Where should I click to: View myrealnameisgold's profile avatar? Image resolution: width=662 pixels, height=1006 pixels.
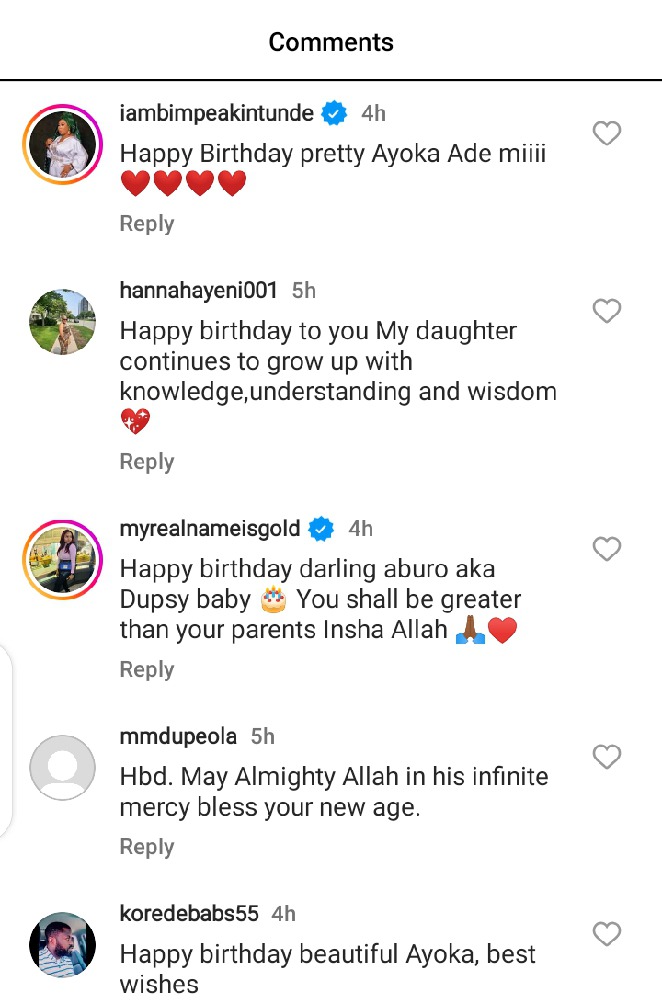[63, 560]
